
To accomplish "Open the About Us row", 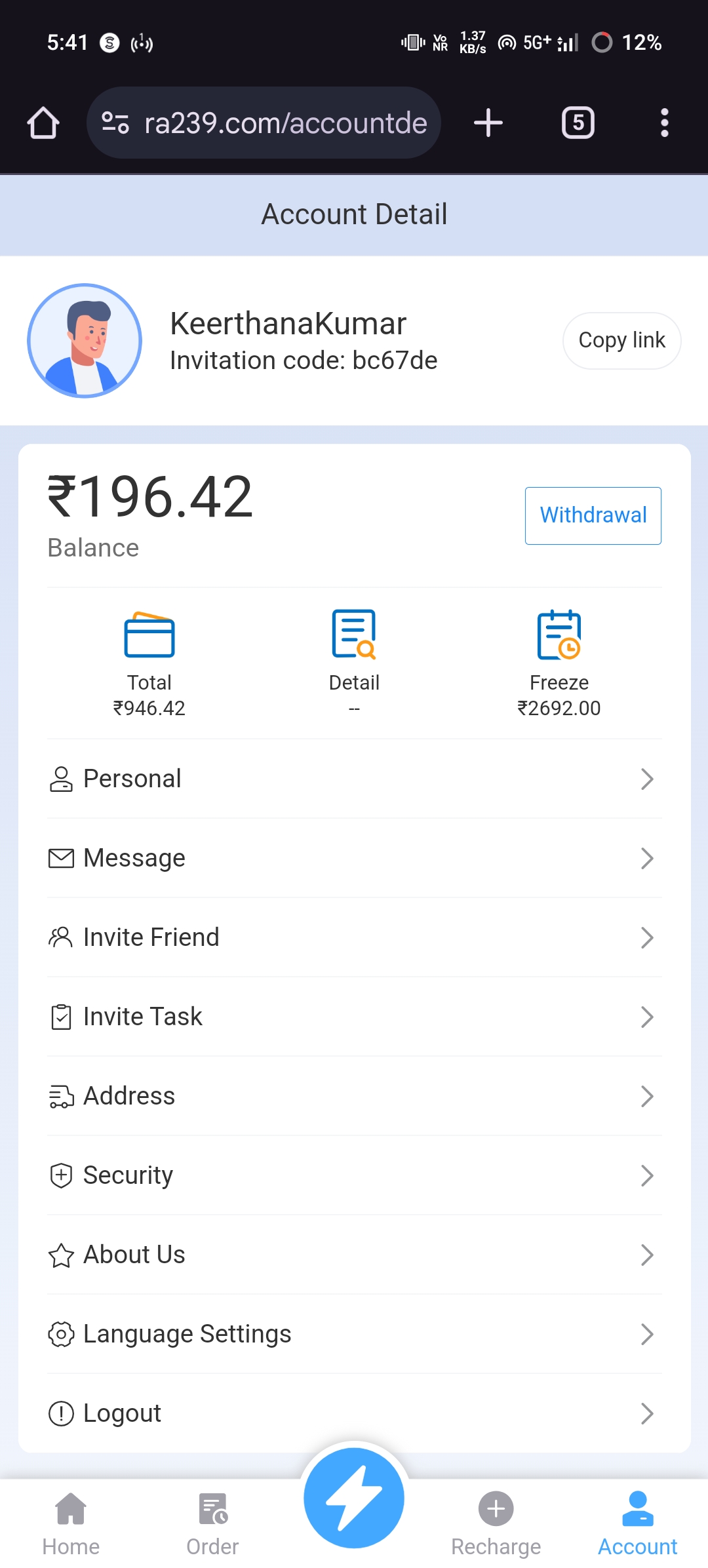I will point(354,1255).
